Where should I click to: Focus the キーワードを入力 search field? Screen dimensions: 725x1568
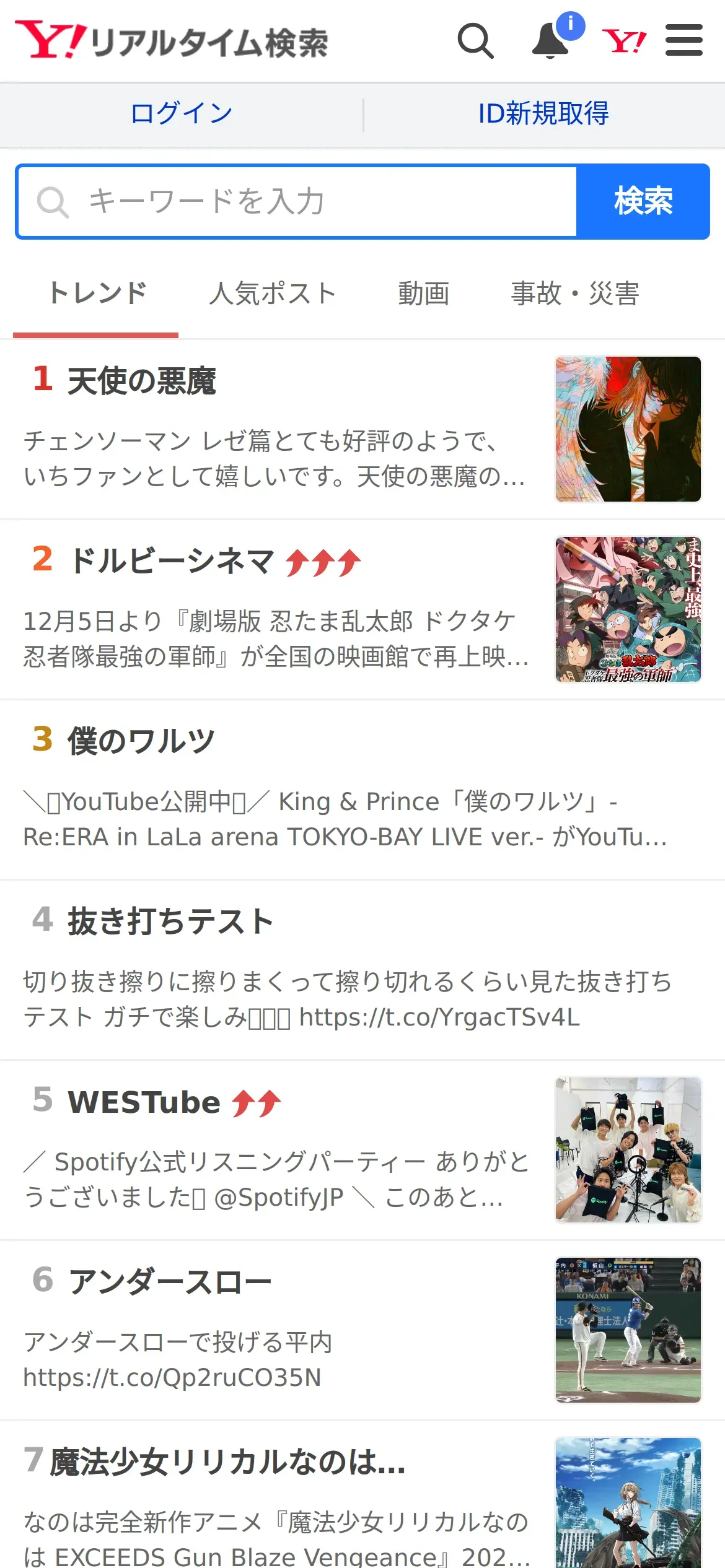tap(297, 202)
